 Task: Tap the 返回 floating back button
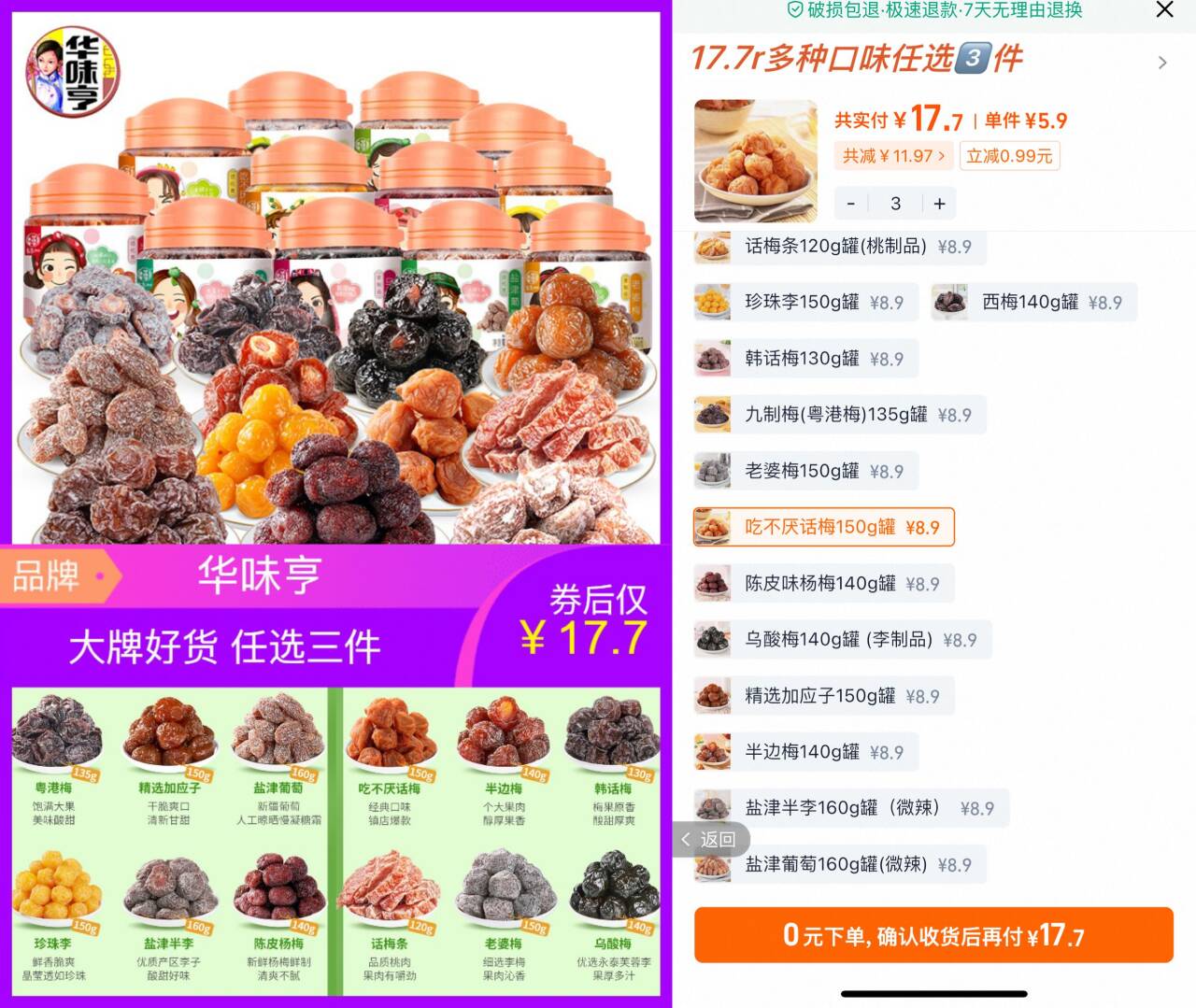(710, 839)
